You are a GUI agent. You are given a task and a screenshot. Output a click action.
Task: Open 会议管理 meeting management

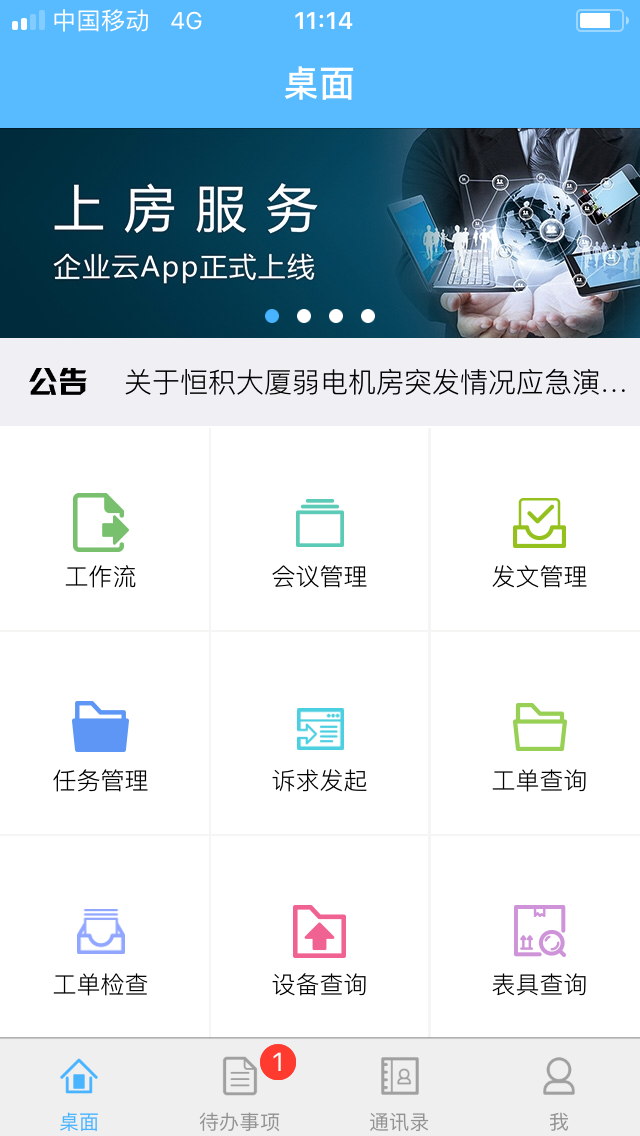tap(320, 540)
